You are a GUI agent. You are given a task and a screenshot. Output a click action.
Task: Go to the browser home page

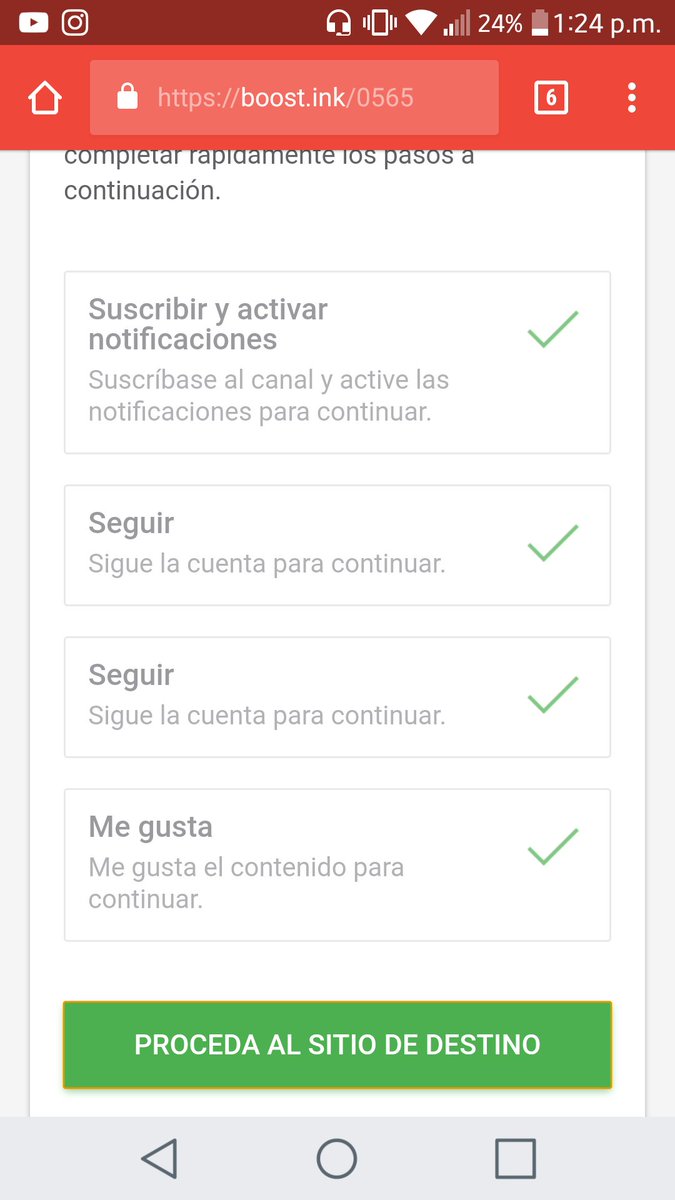45,98
